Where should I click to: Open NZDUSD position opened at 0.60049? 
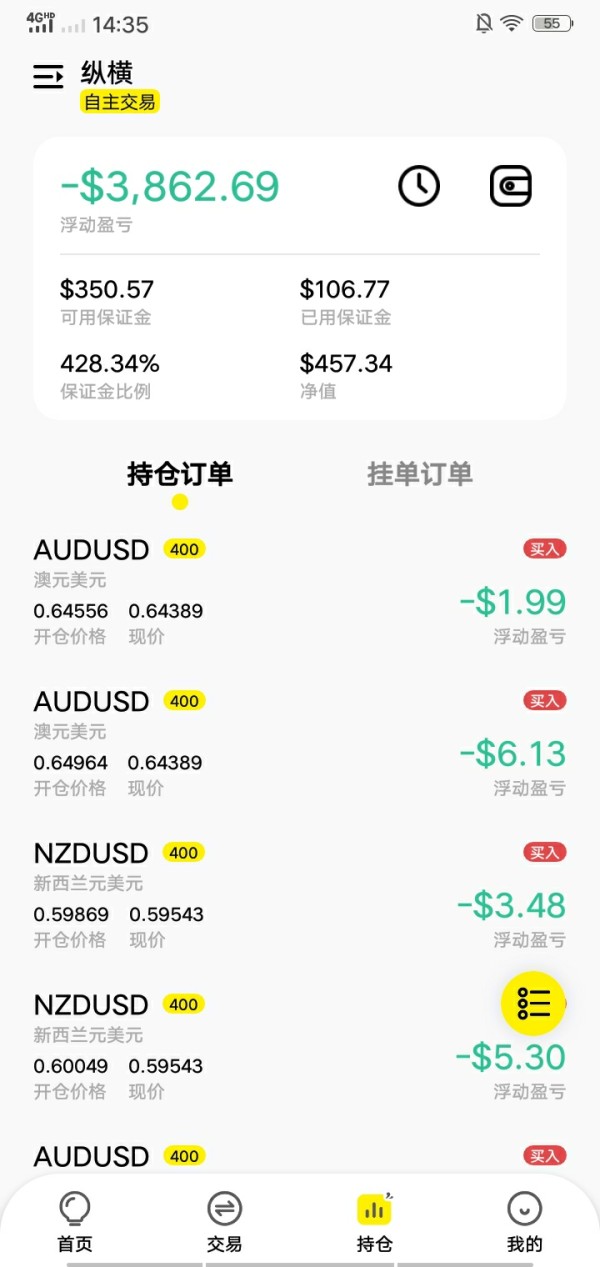(x=250, y=1048)
